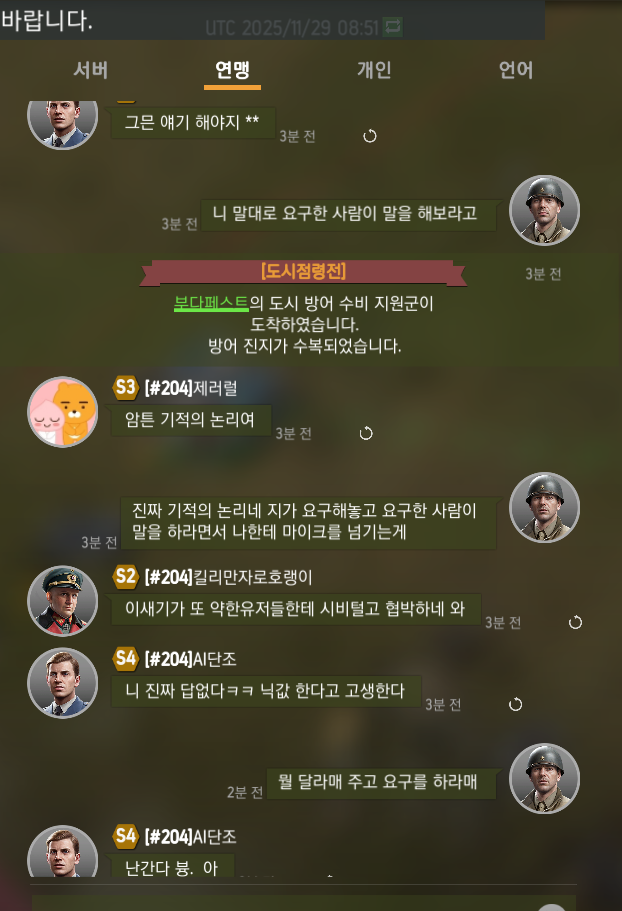
Task: Switch to the 서버 chat tab
Action: click(90, 70)
